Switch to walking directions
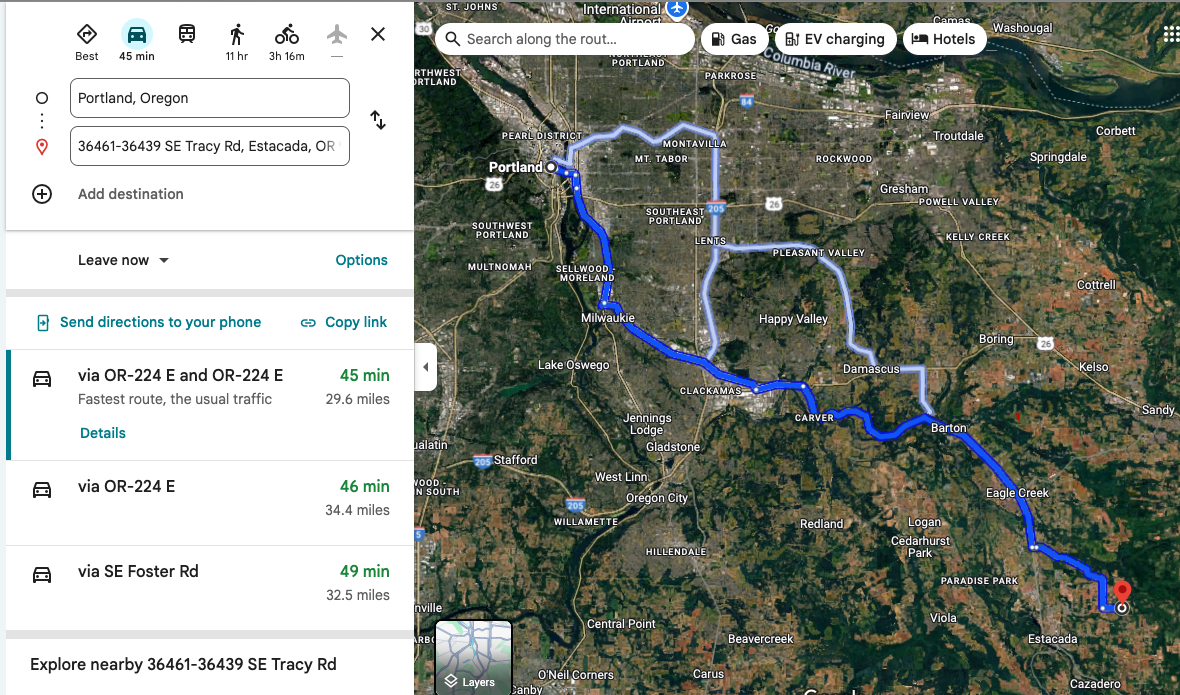Viewport: 1180px width, 695px height. (237, 41)
